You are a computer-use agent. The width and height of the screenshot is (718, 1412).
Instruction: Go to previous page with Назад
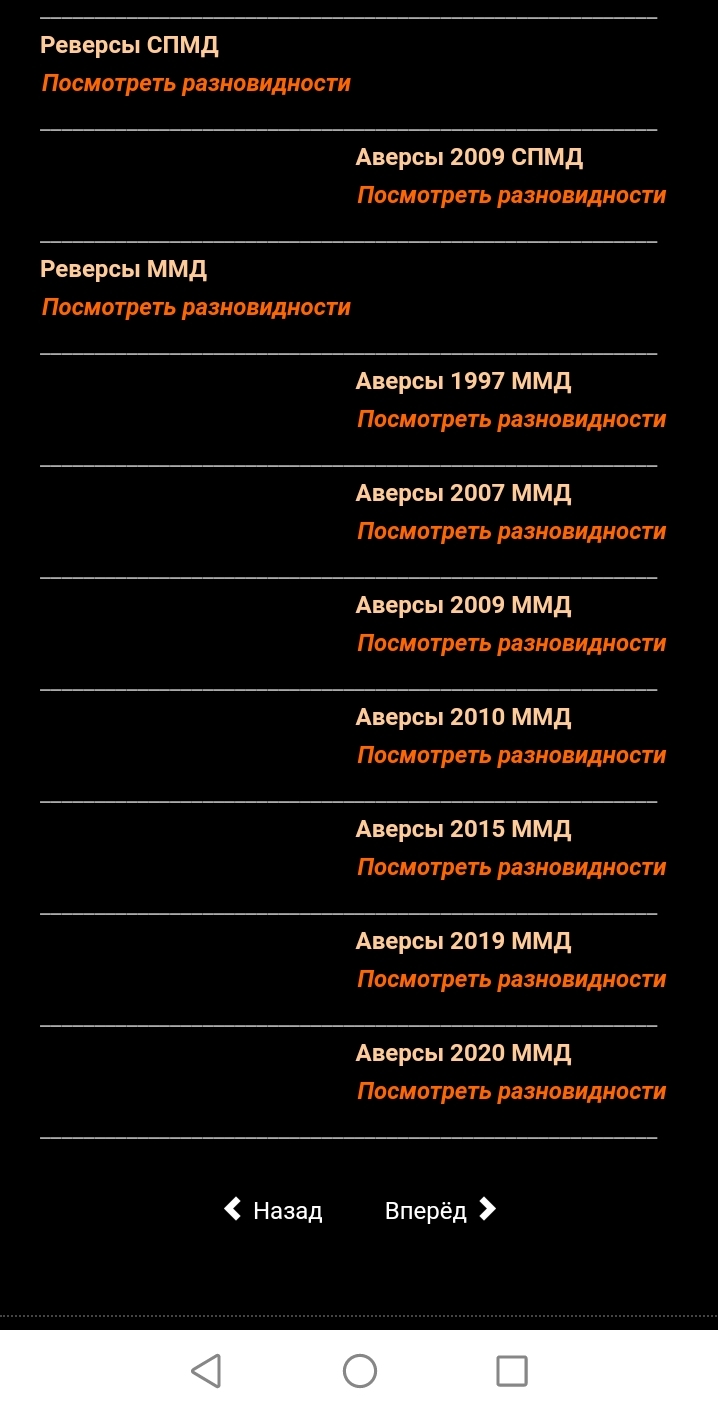(273, 1211)
